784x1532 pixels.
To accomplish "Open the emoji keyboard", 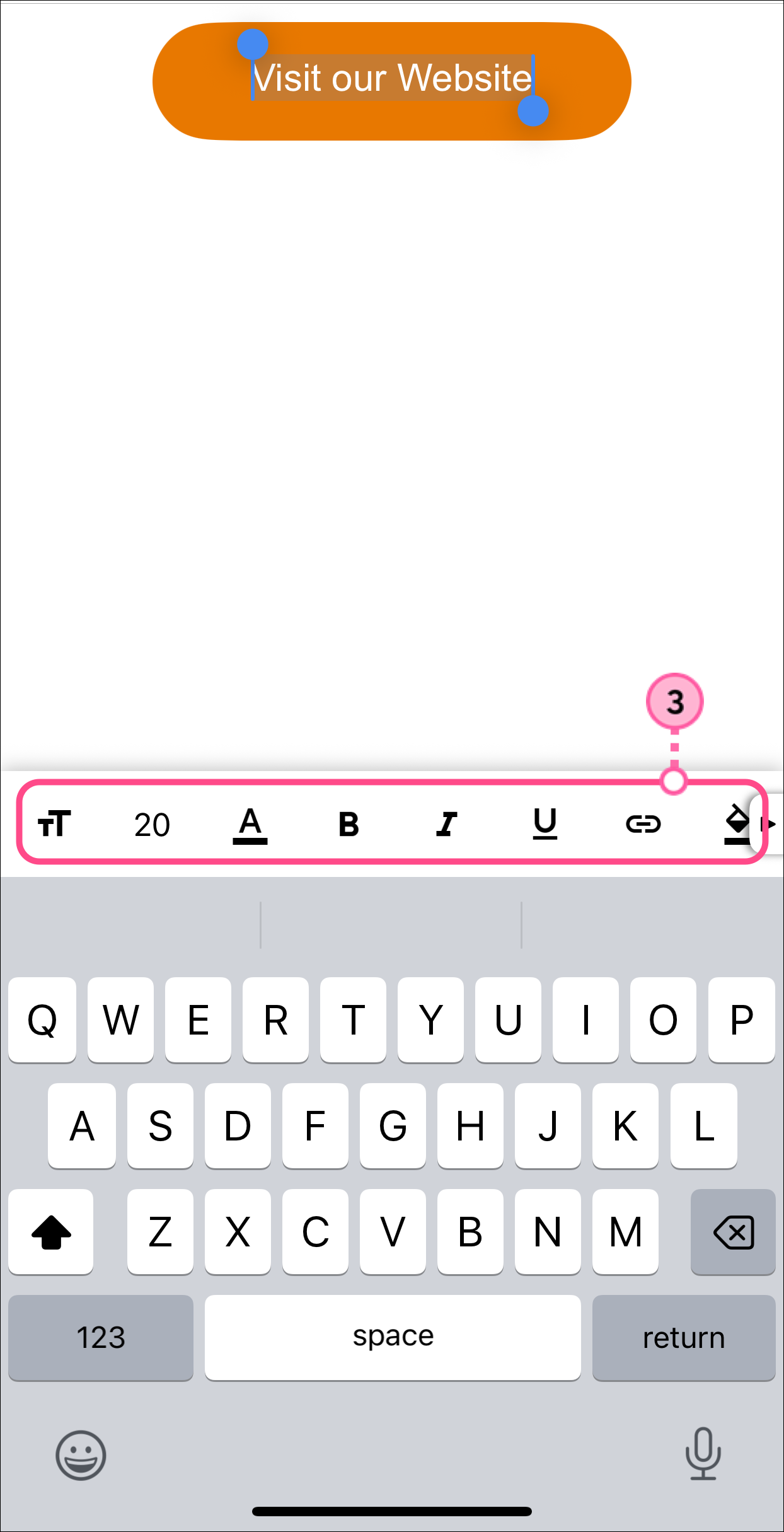I will point(81,1455).
